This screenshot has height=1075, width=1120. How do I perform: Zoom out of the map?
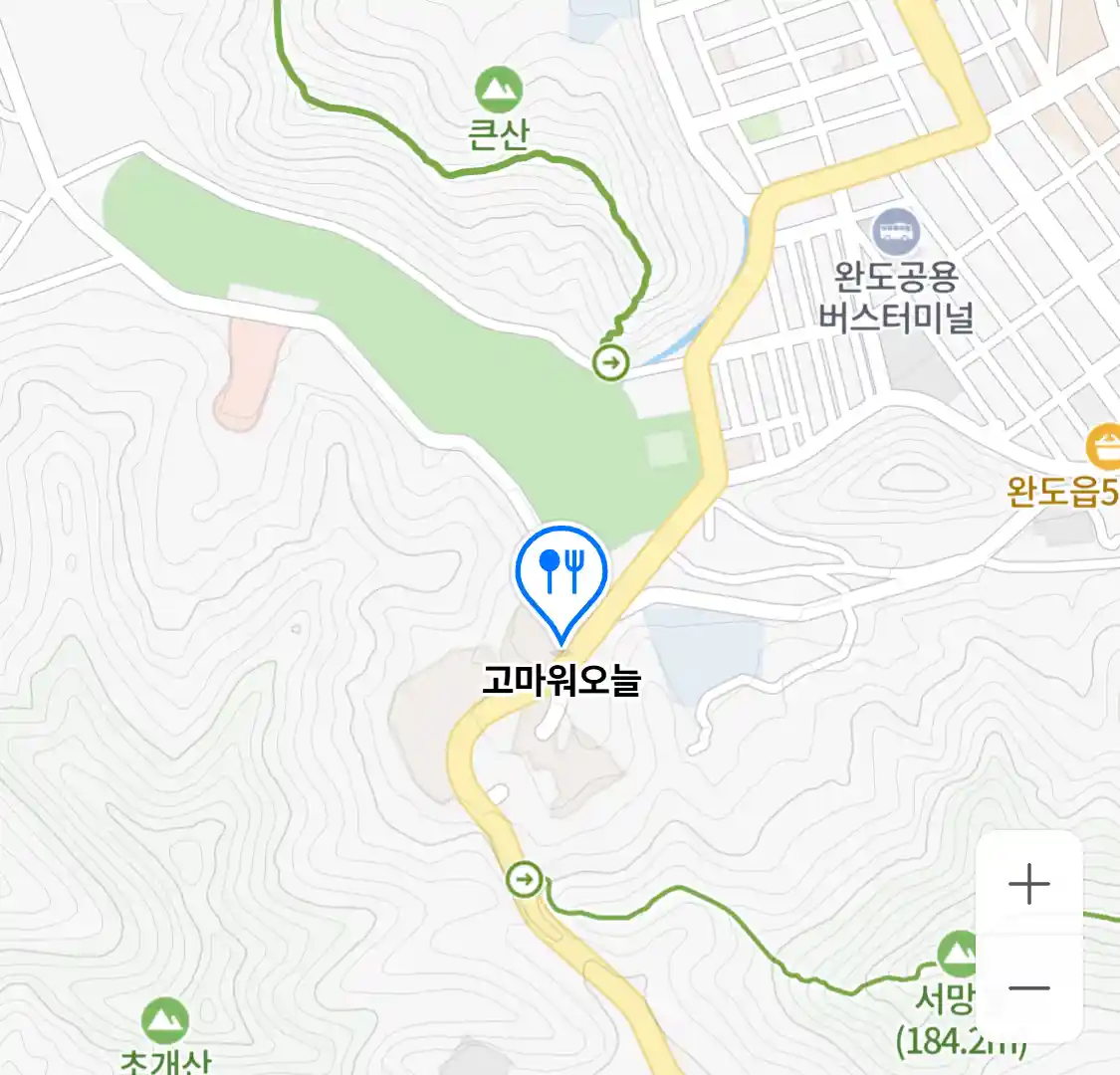pos(1028,988)
